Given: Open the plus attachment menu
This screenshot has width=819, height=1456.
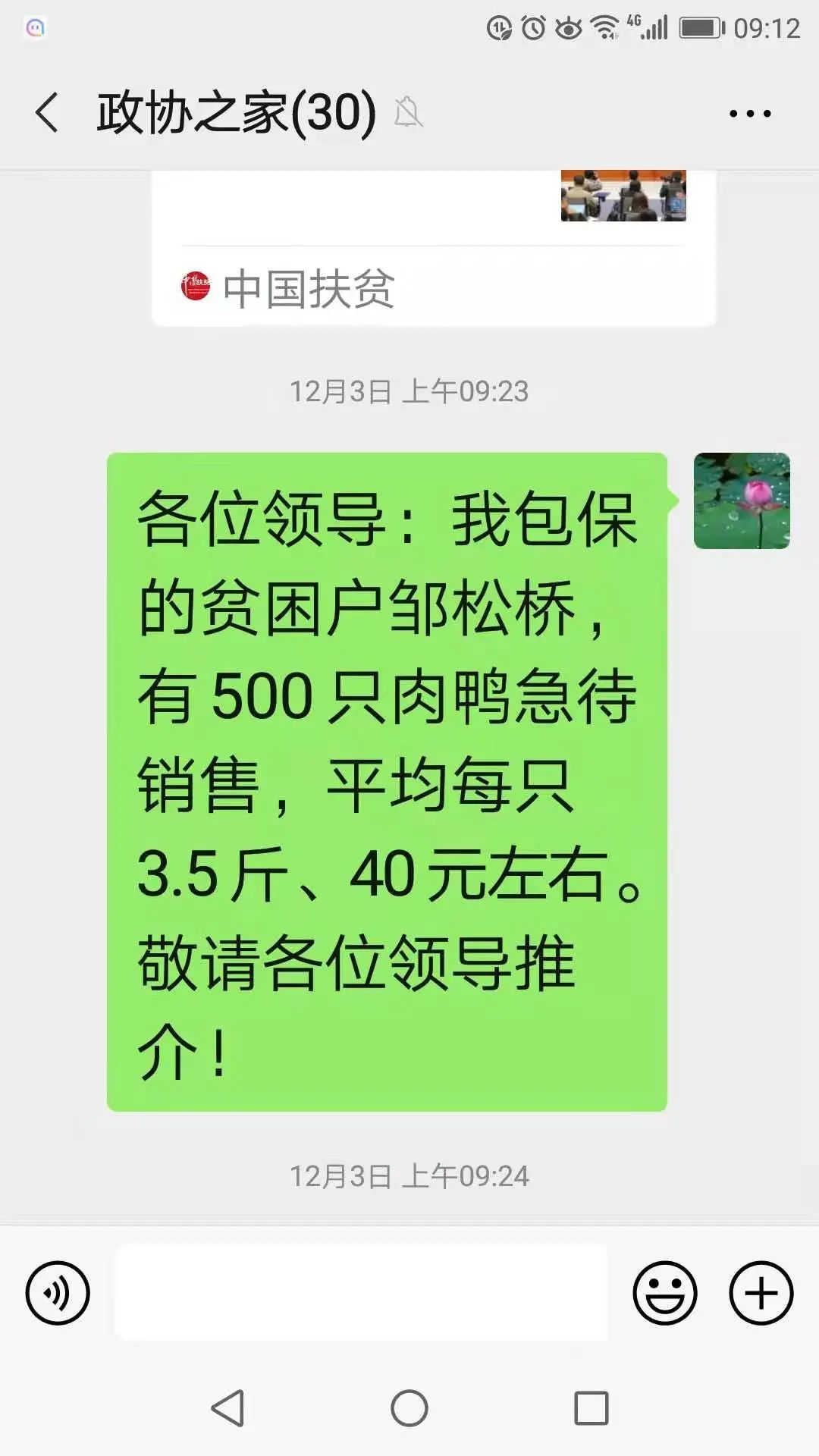Looking at the screenshot, I should [761, 1293].
